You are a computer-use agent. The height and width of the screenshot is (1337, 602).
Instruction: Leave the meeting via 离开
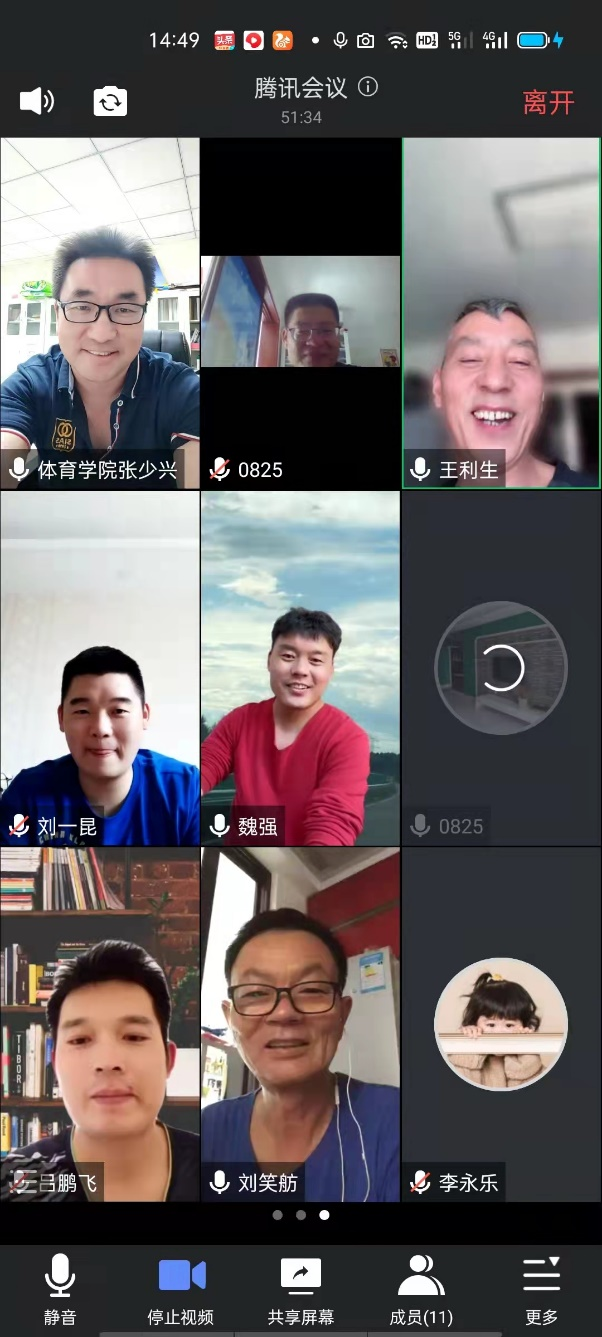tap(548, 102)
